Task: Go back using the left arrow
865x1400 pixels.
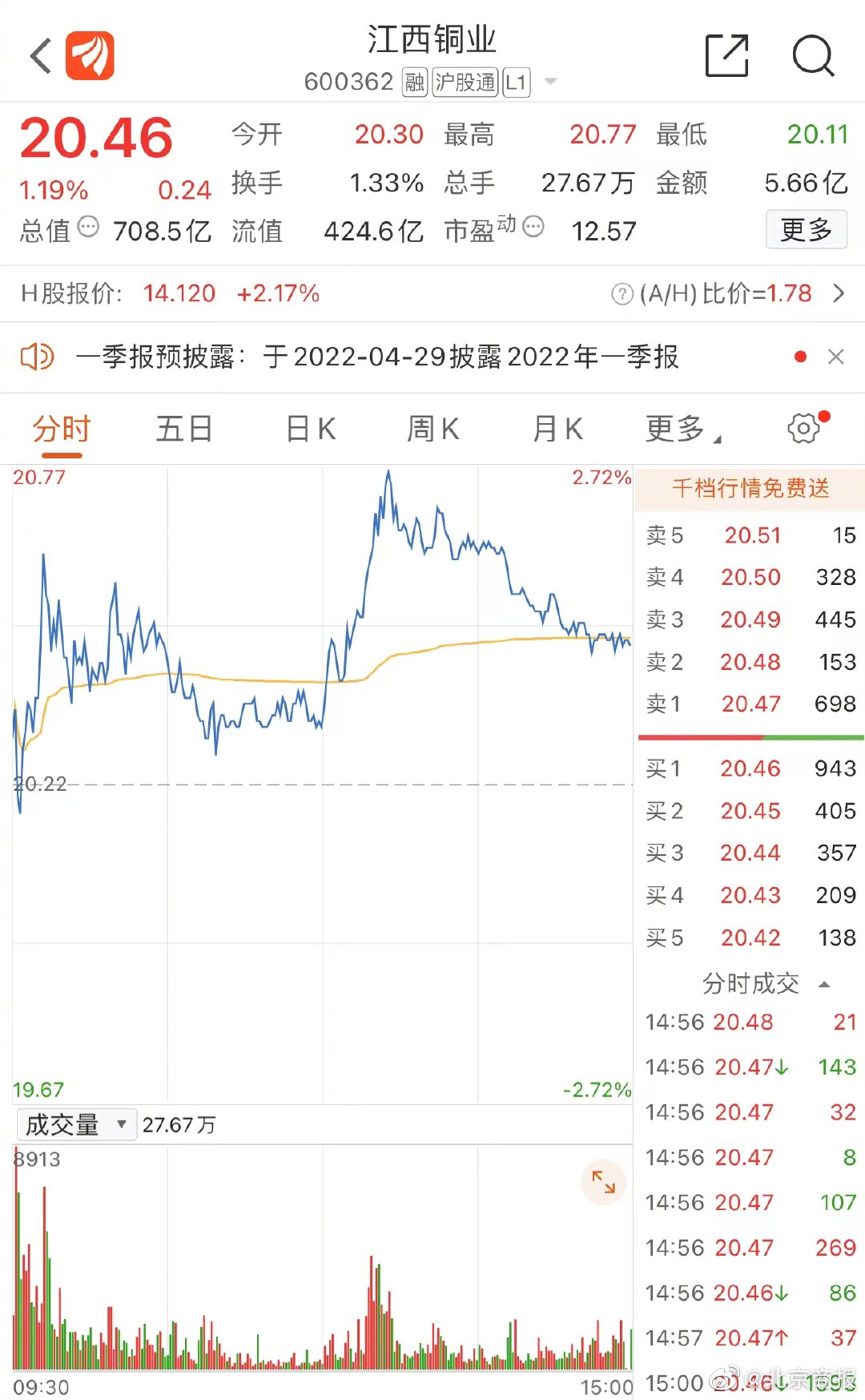Action: click(40, 56)
